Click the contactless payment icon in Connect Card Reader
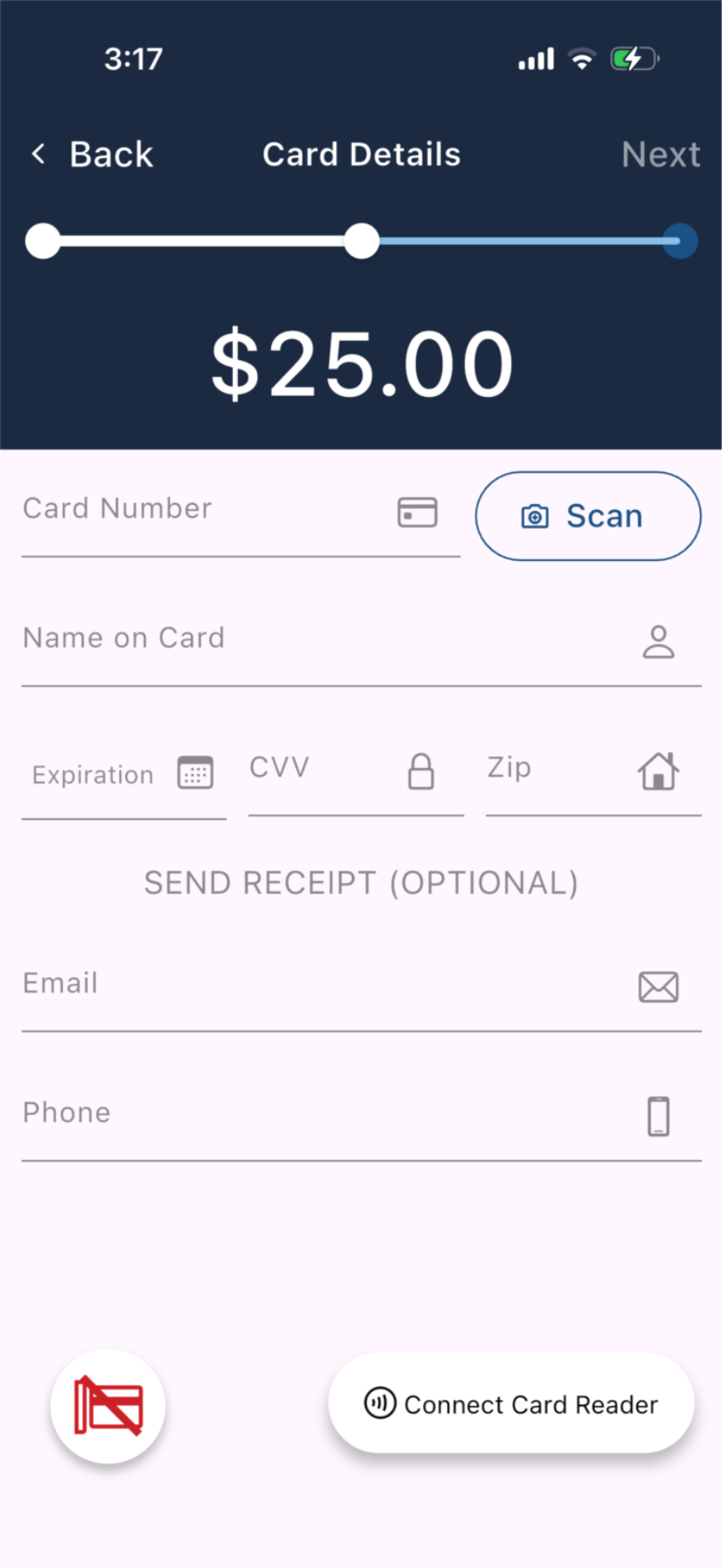 380,1404
